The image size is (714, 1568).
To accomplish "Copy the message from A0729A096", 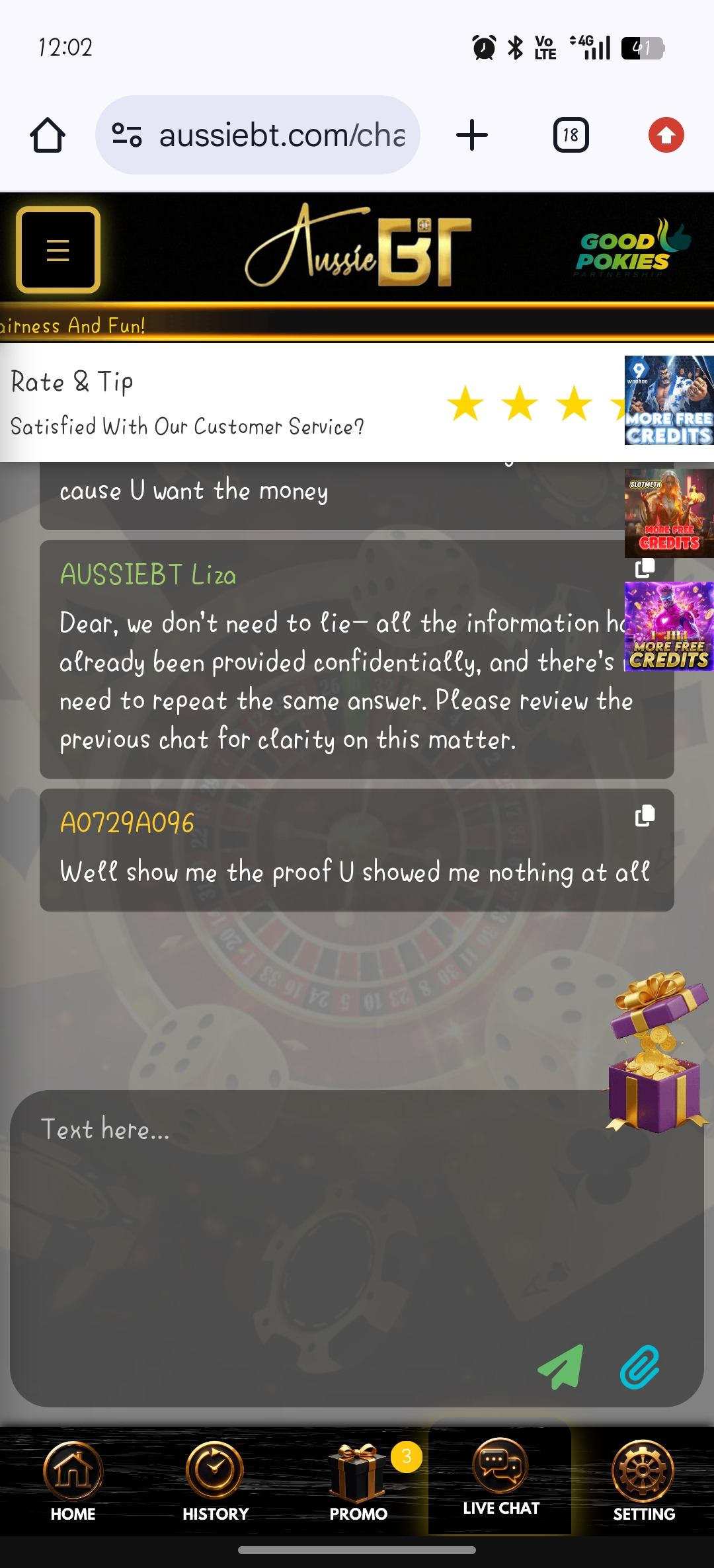I will pos(645,816).
